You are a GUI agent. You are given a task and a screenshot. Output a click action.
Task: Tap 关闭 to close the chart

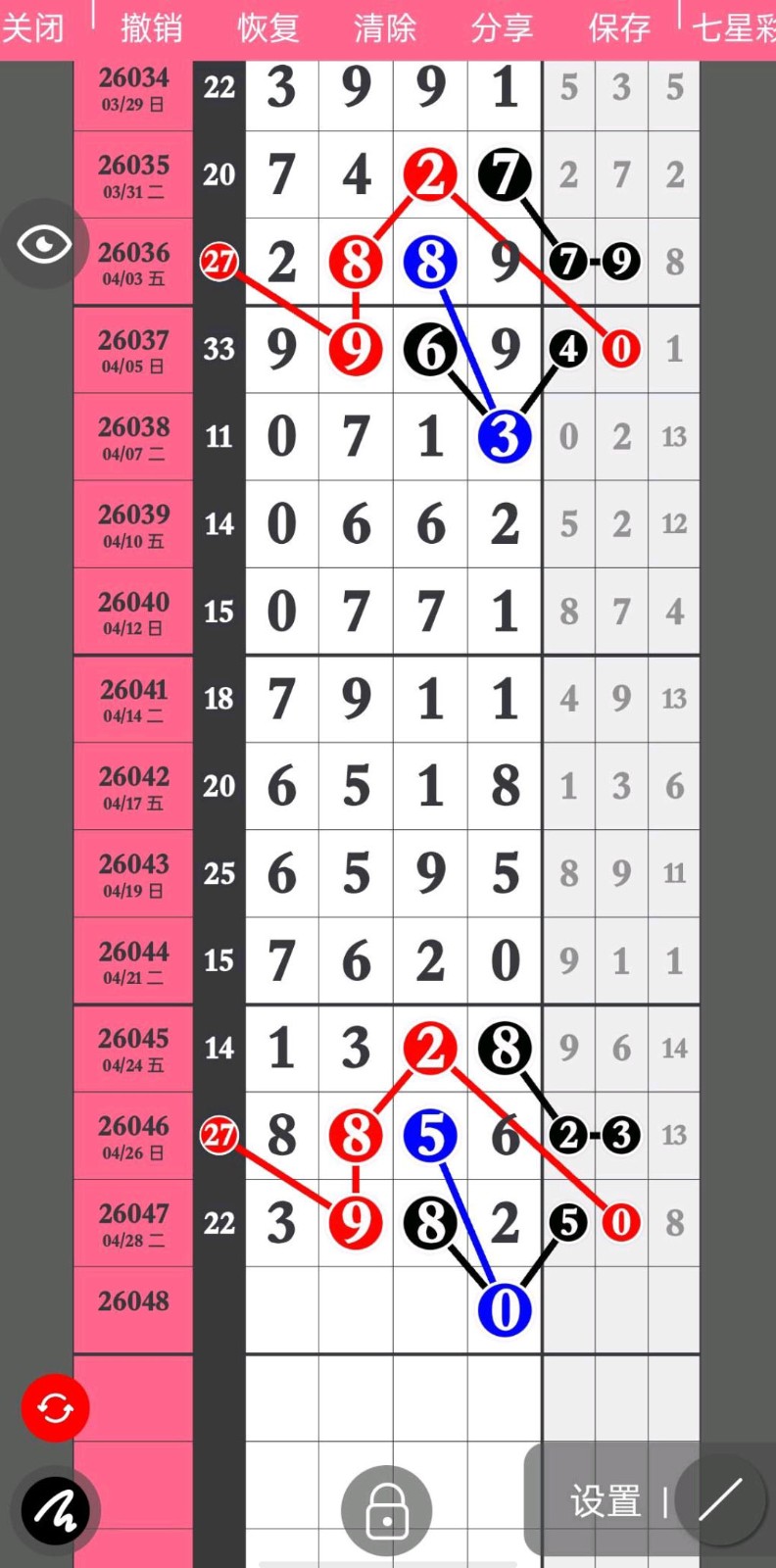[32, 27]
